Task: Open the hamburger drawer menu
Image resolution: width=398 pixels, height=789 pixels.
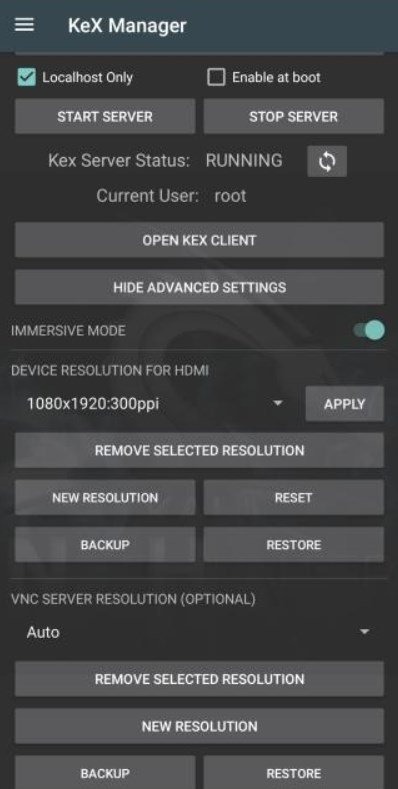Action: pos(24,25)
